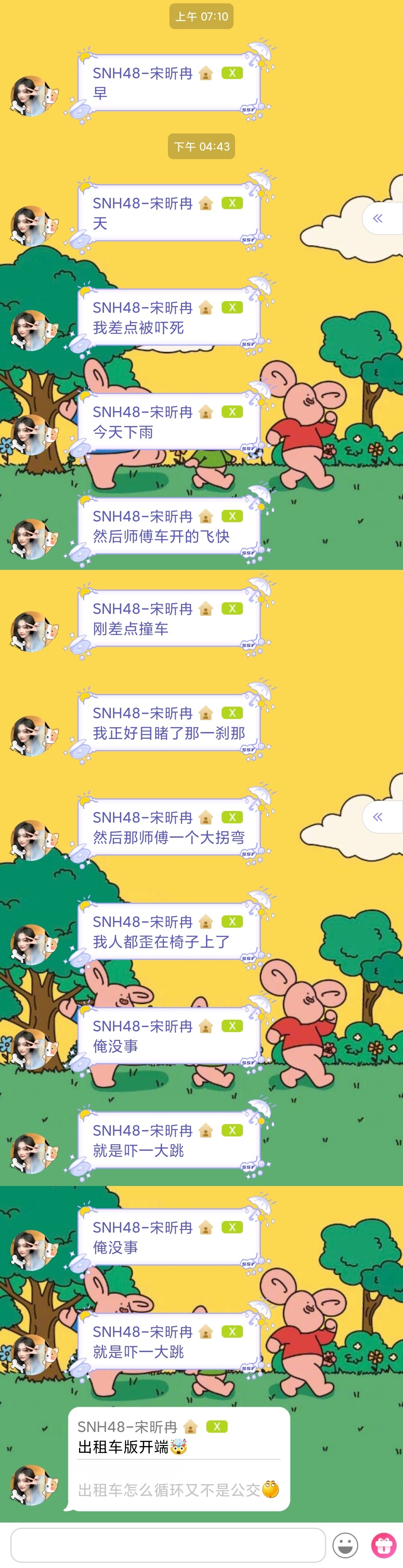The height and width of the screenshot is (1568, 403).
Task: Tap the avatar beside the "早" message
Action: (30, 95)
